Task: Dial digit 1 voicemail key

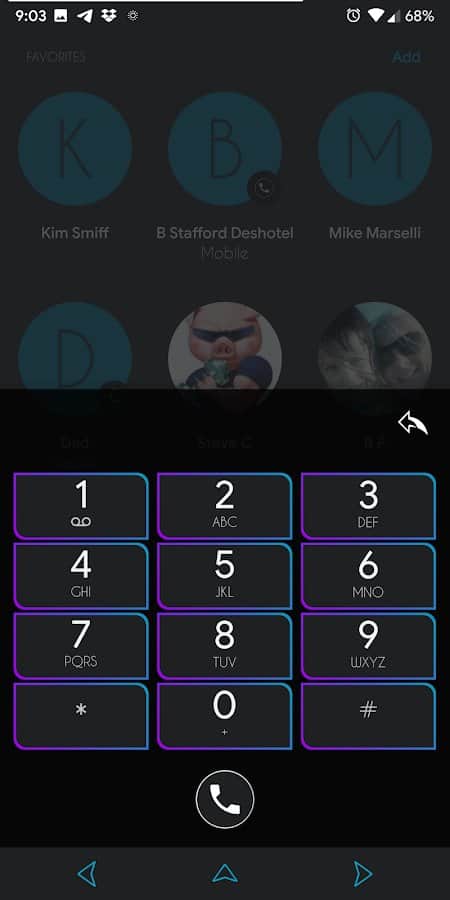Action: (x=81, y=506)
